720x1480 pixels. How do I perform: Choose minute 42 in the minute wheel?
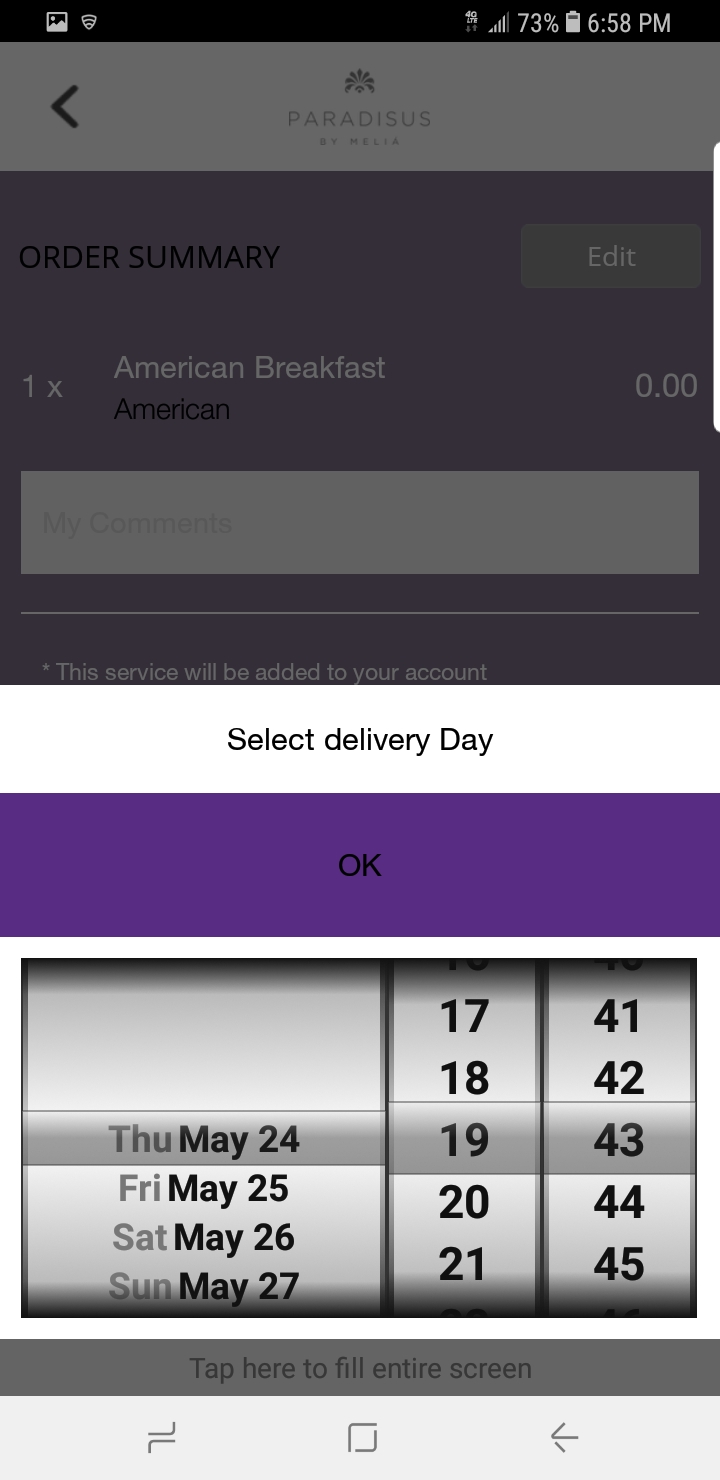[x=618, y=1078]
